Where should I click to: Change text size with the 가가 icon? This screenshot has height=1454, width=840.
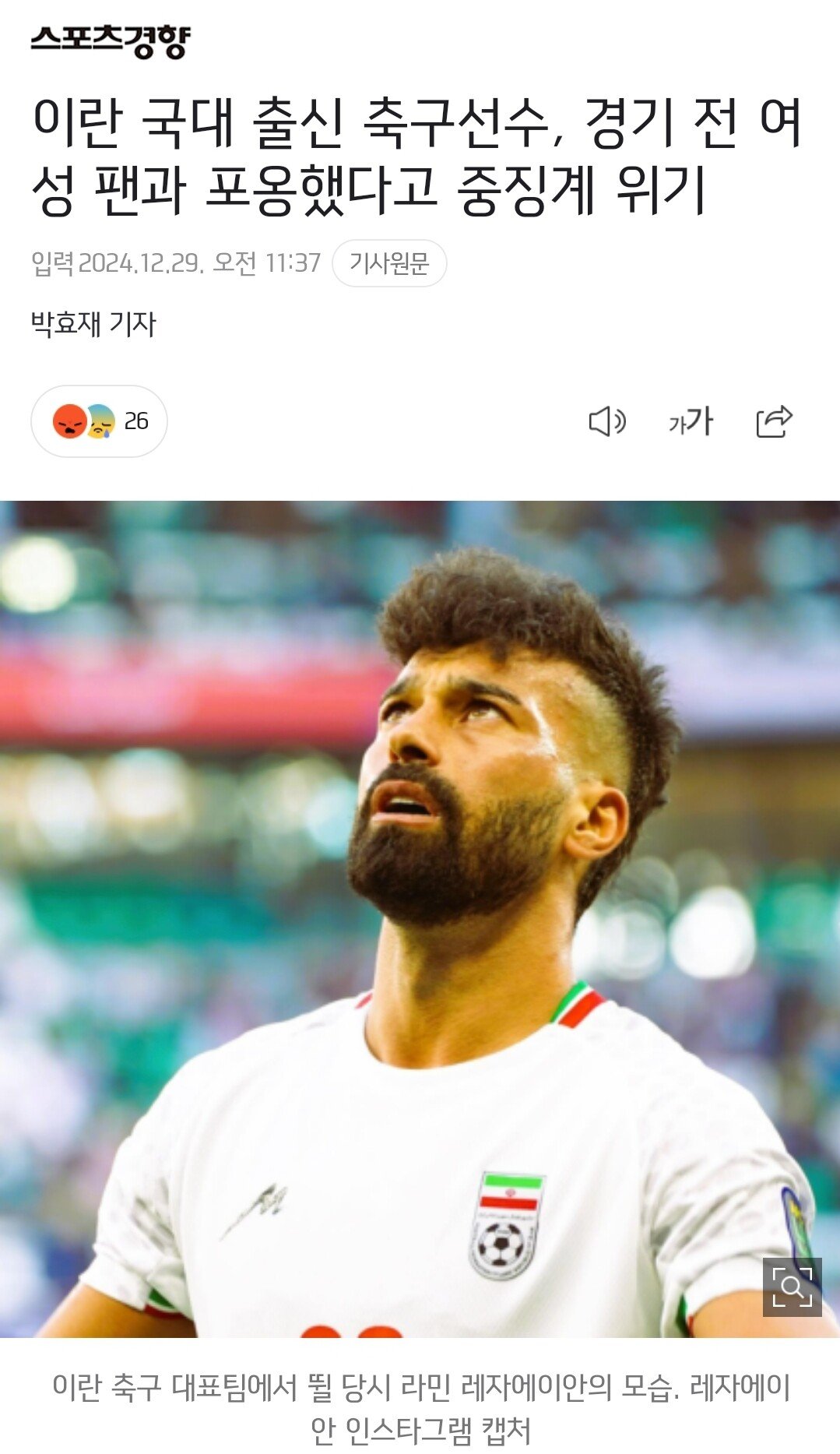click(x=691, y=421)
